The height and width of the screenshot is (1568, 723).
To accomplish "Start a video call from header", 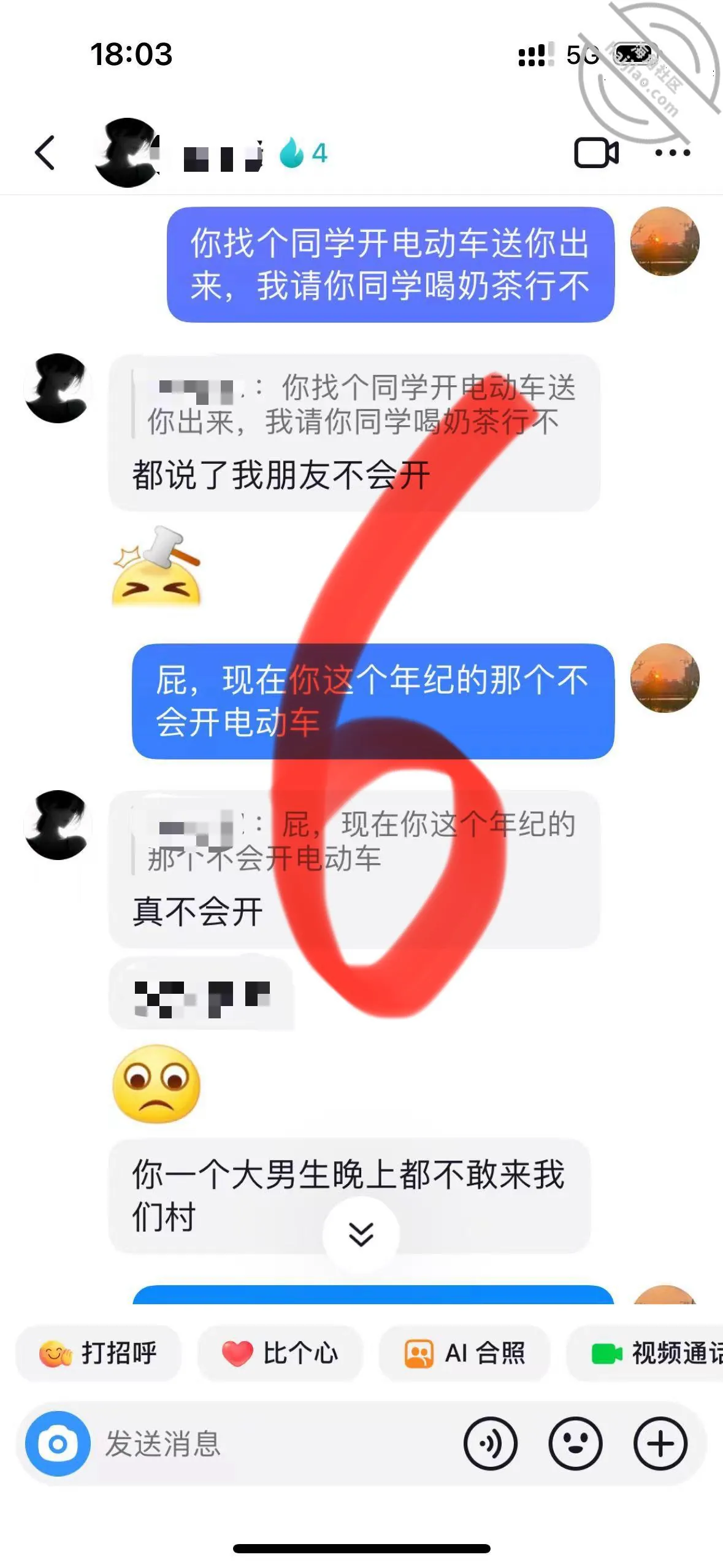I will (596, 153).
